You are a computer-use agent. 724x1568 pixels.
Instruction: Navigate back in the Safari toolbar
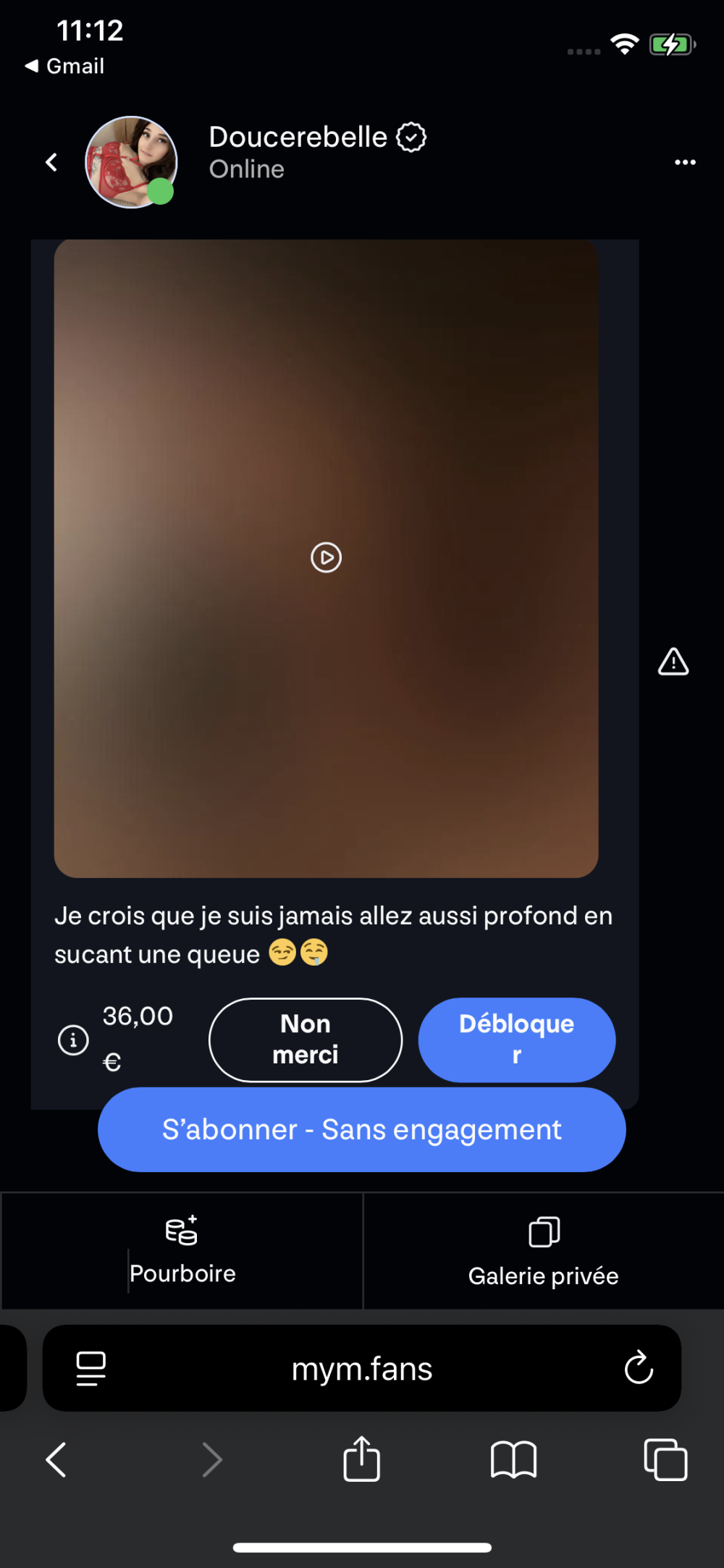pyautogui.click(x=56, y=1459)
